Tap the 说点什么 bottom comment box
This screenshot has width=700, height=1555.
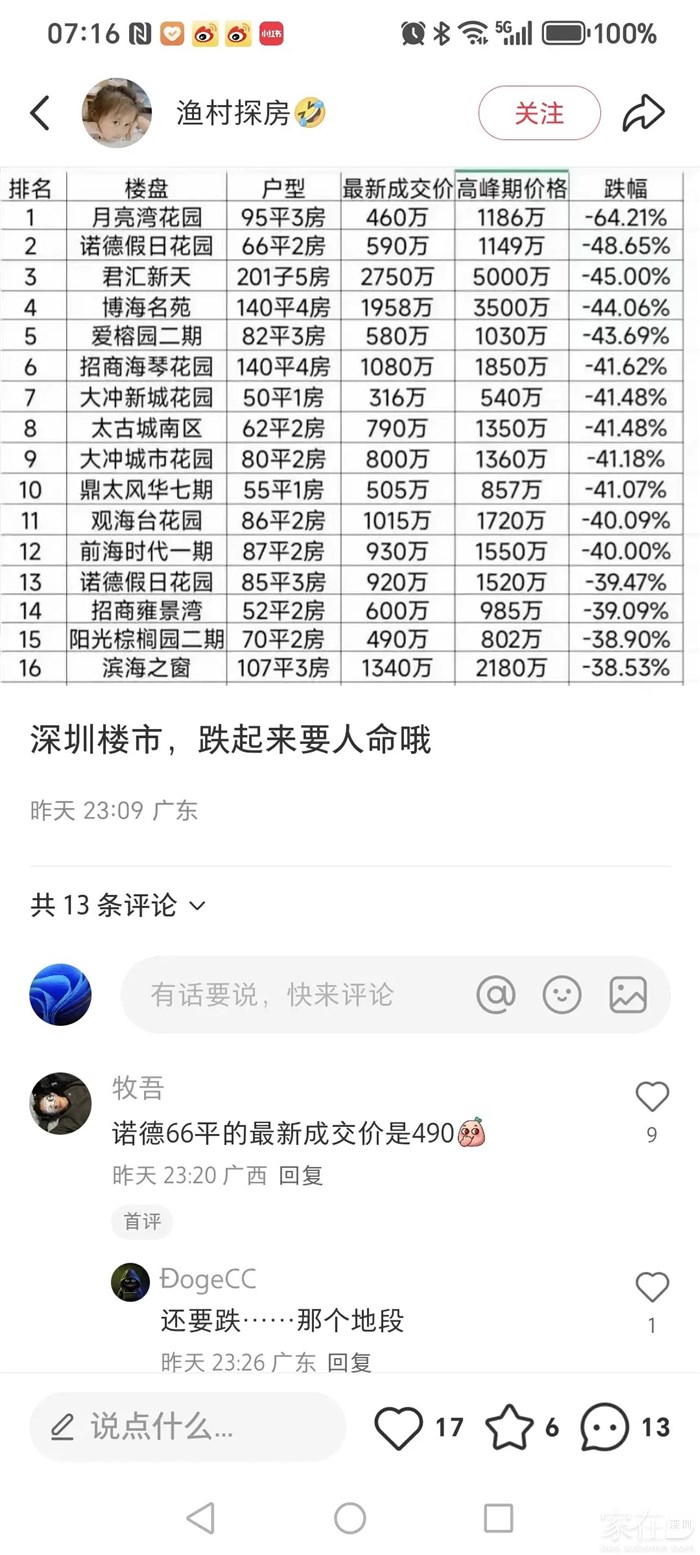pos(188,1427)
